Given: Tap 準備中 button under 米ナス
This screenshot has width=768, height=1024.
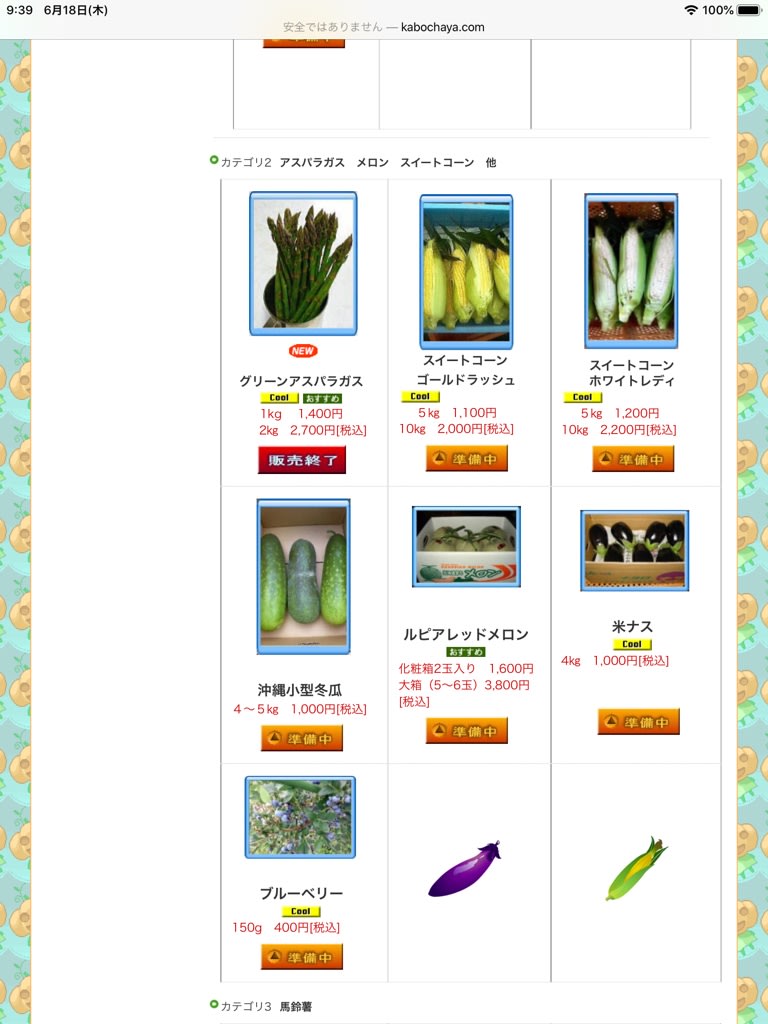Looking at the screenshot, I should coord(638,721).
